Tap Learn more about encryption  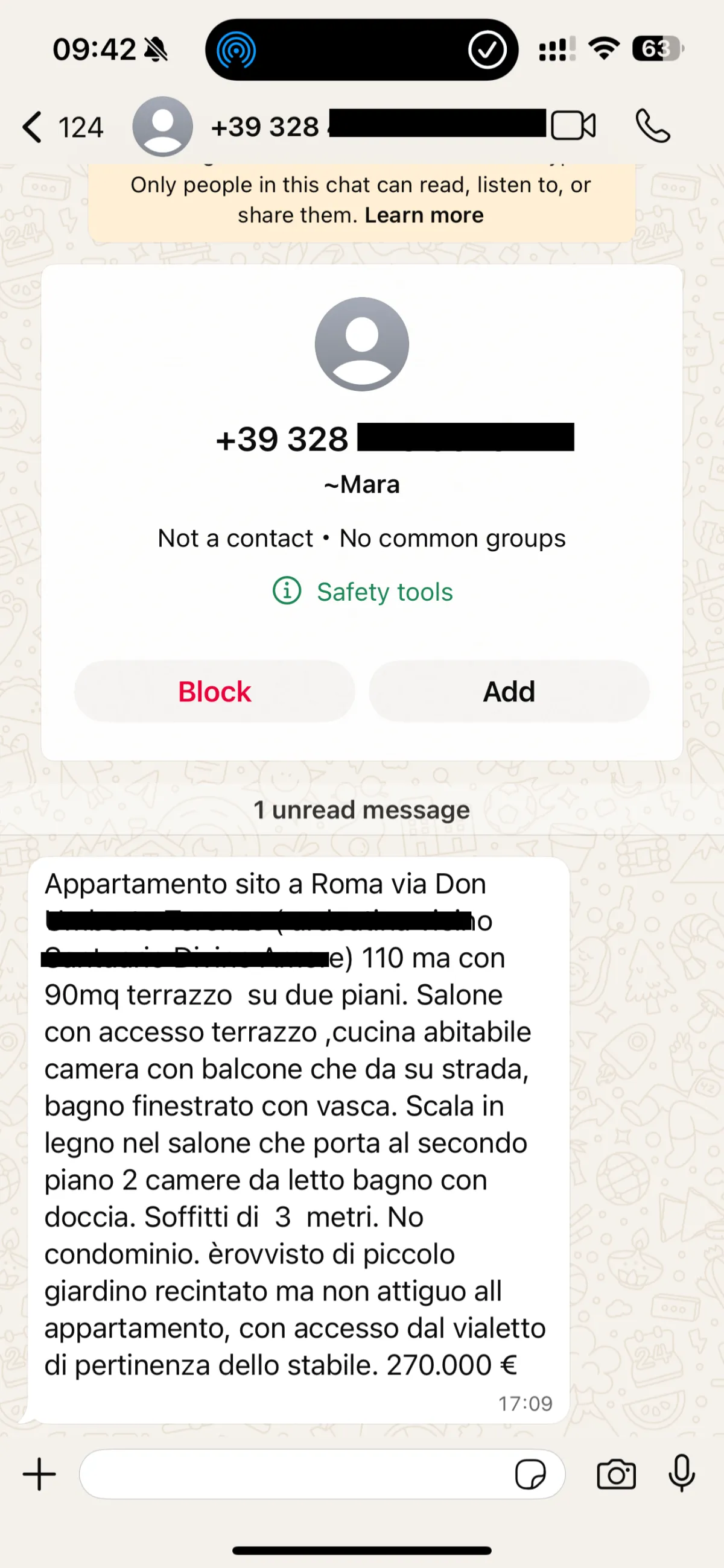click(424, 215)
